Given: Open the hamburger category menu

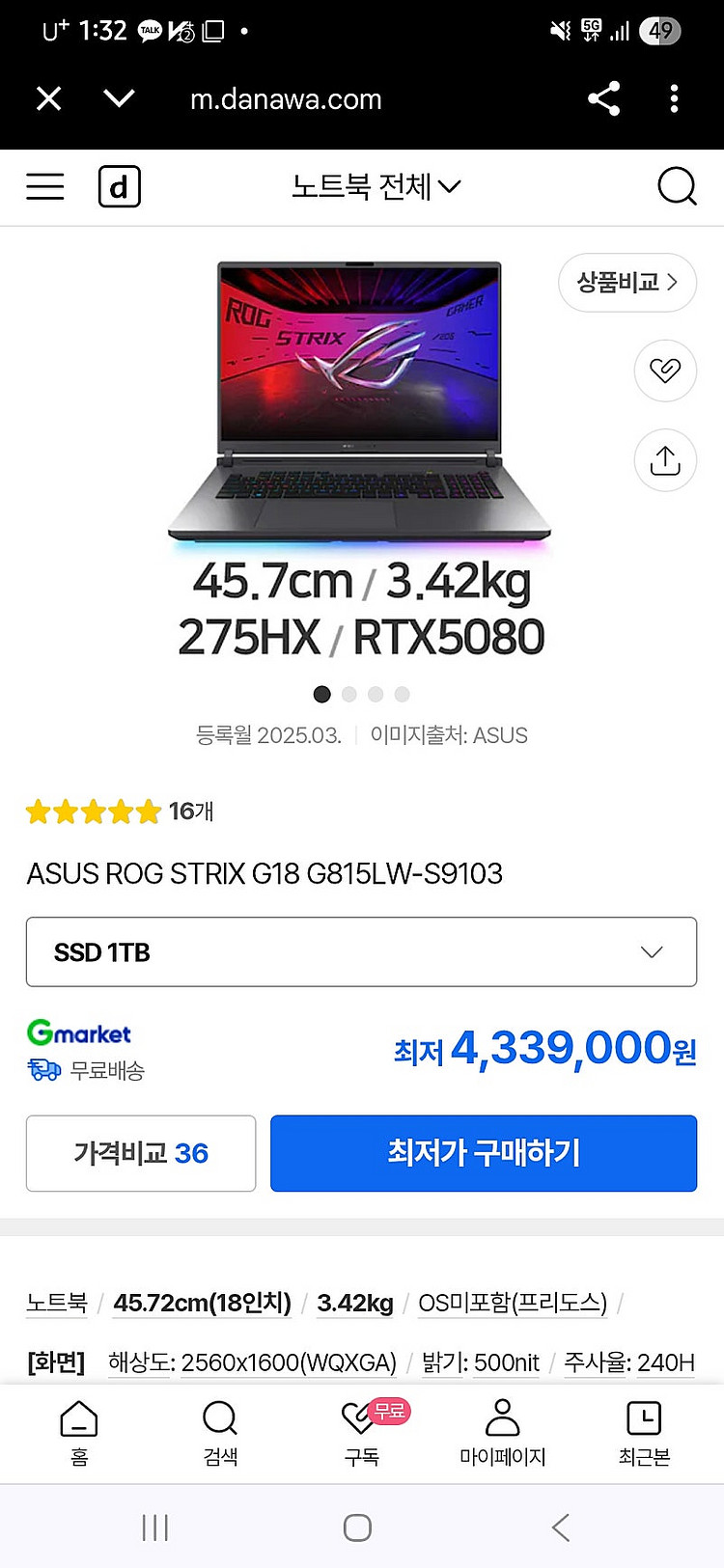Looking at the screenshot, I should (45, 186).
